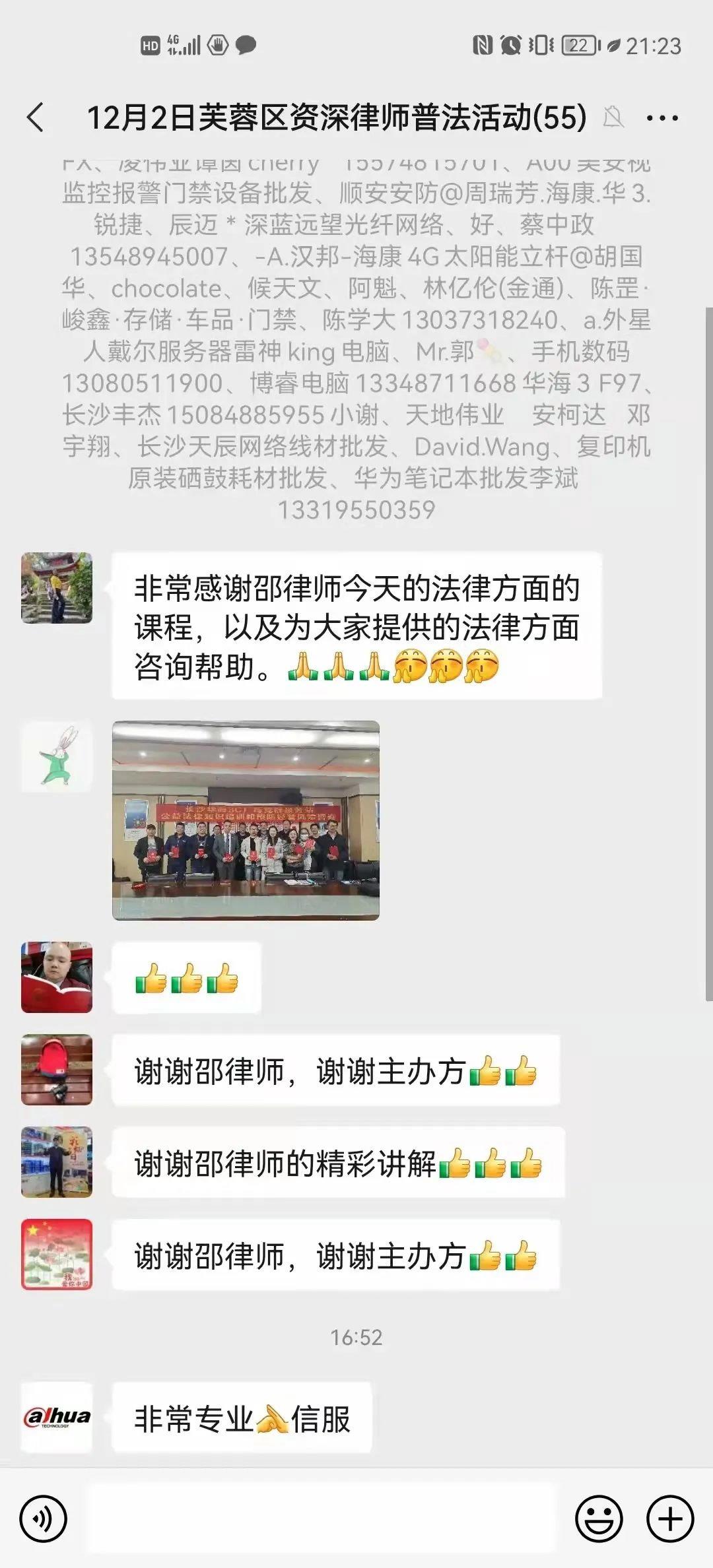
Task: Open the plus attachment menu
Action: [x=670, y=1519]
